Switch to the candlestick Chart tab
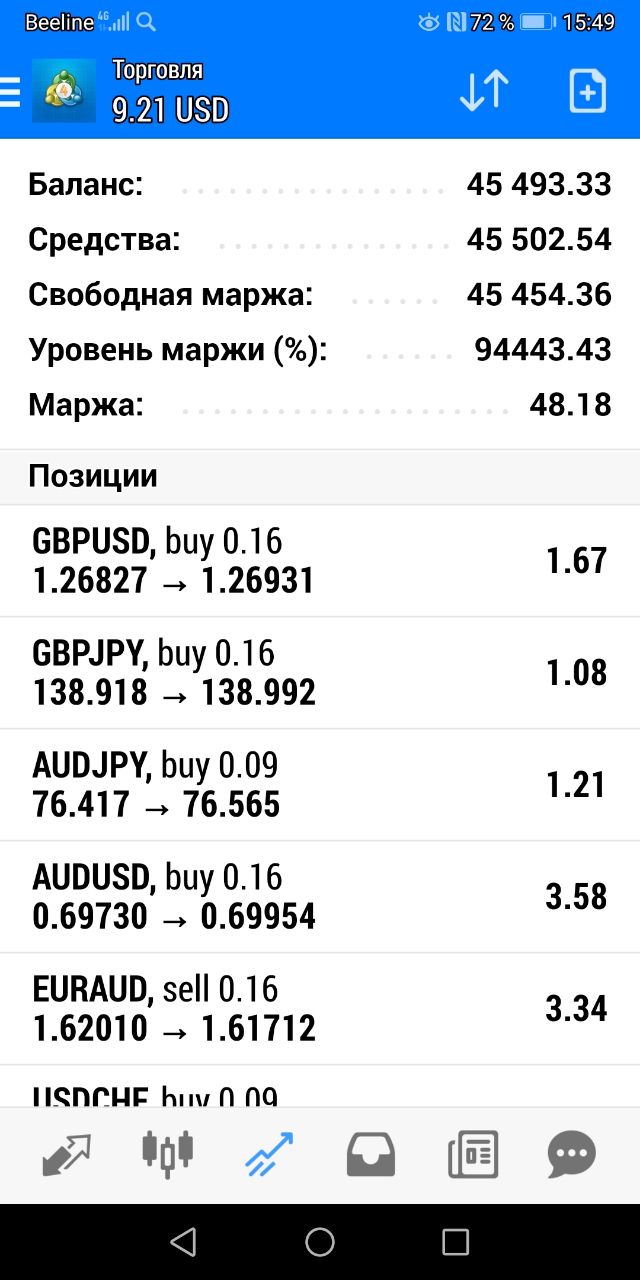This screenshot has width=640, height=1280. point(167,1154)
